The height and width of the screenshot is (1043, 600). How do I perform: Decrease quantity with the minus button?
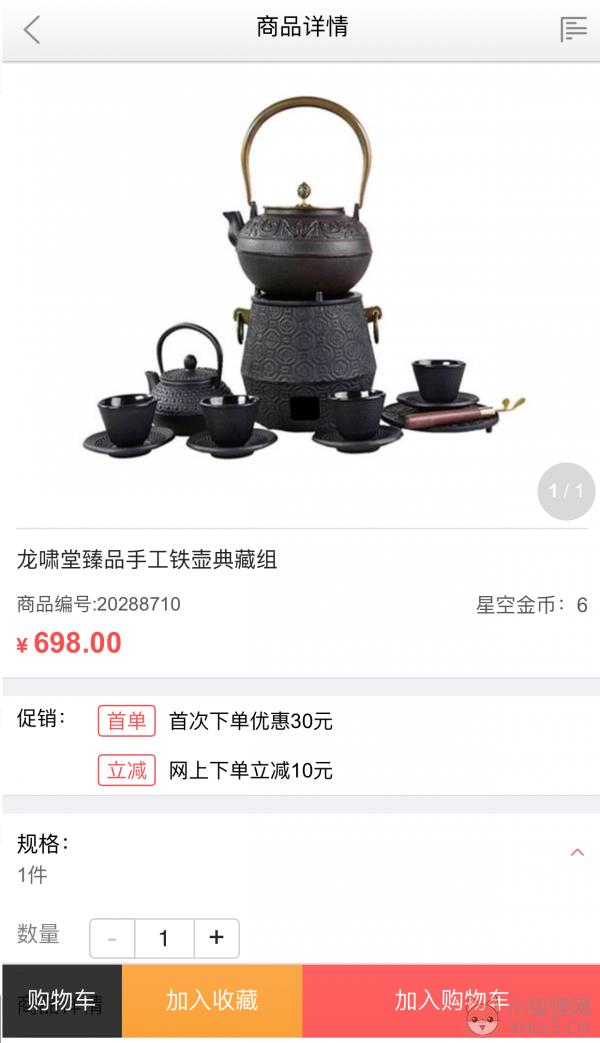pyautogui.click(x=112, y=938)
